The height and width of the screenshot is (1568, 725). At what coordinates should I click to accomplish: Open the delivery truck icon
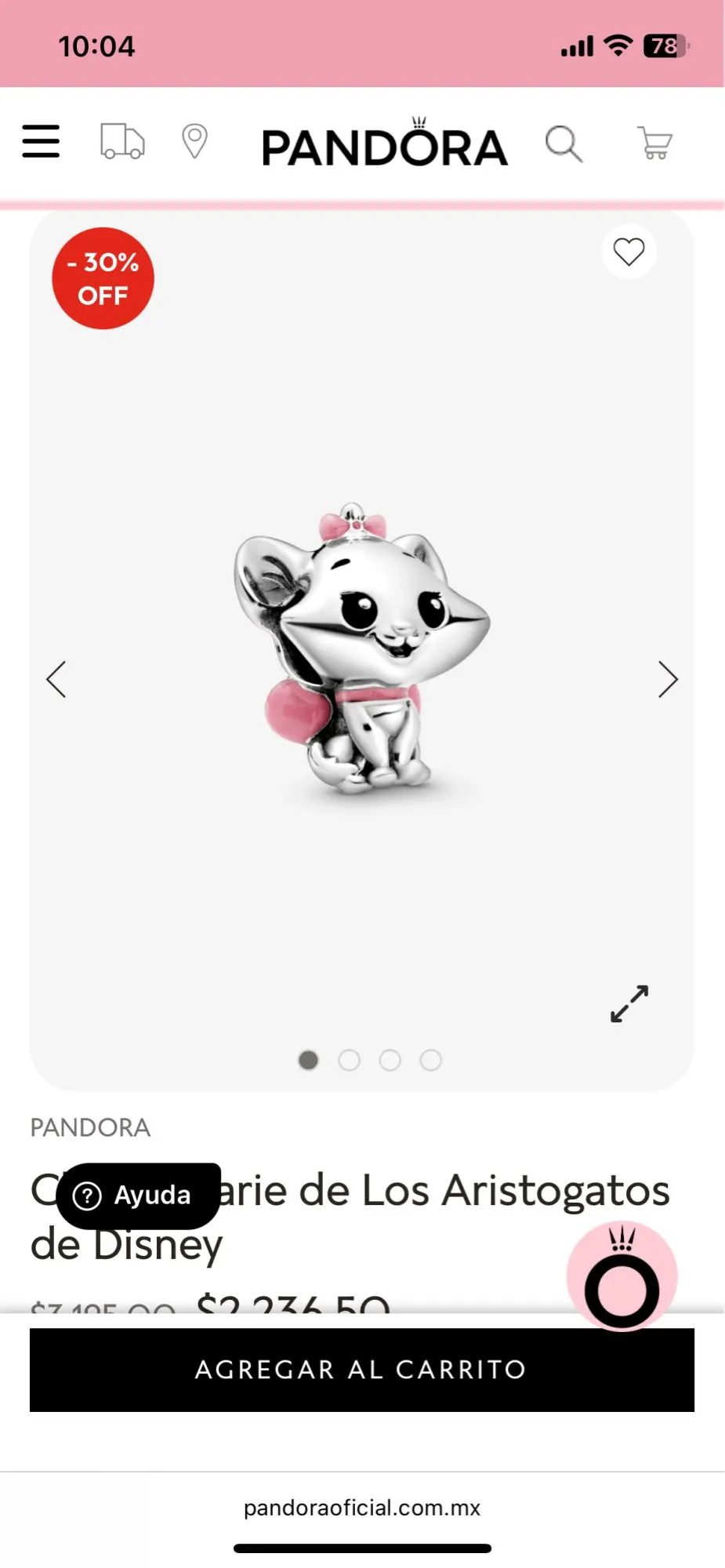pos(122,142)
